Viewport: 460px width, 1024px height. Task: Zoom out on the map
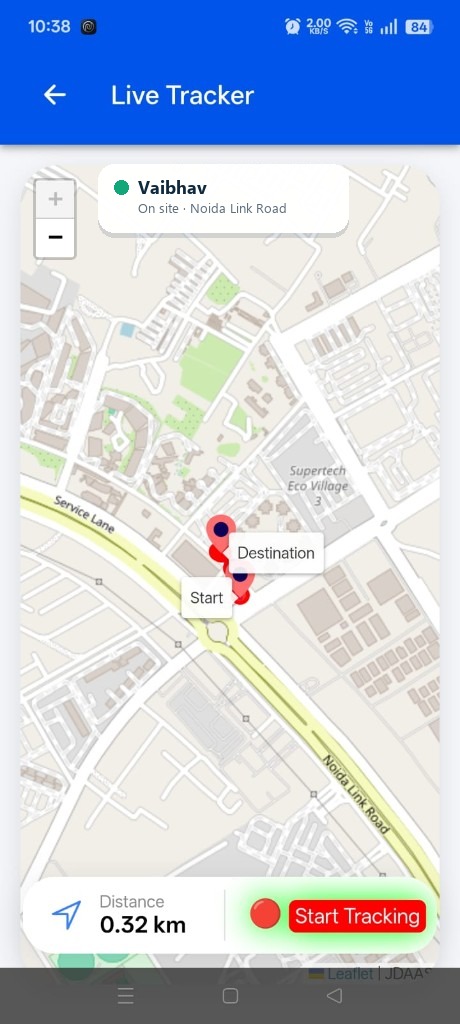[x=55, y=237]
